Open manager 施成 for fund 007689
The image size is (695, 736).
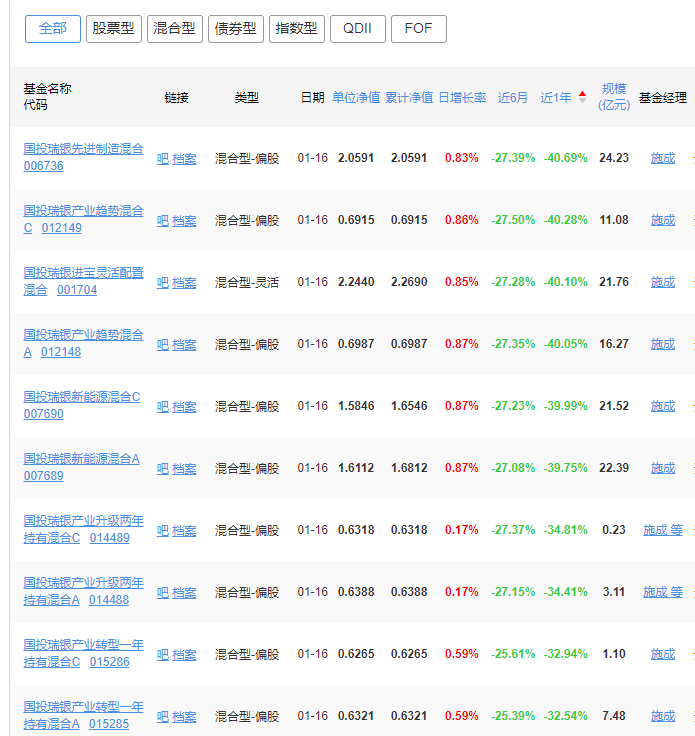(x=662, y=468)
